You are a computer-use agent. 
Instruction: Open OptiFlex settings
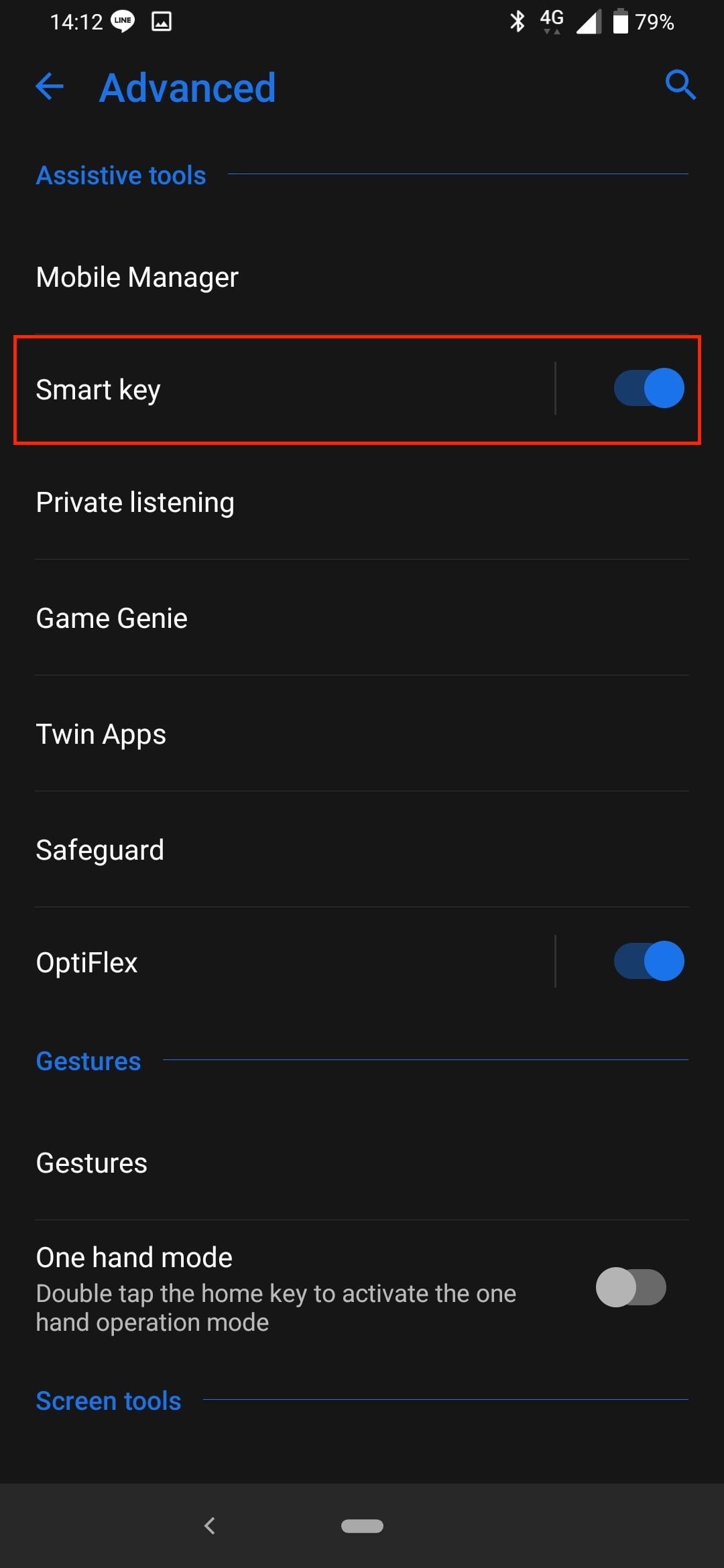click(268, 962)
